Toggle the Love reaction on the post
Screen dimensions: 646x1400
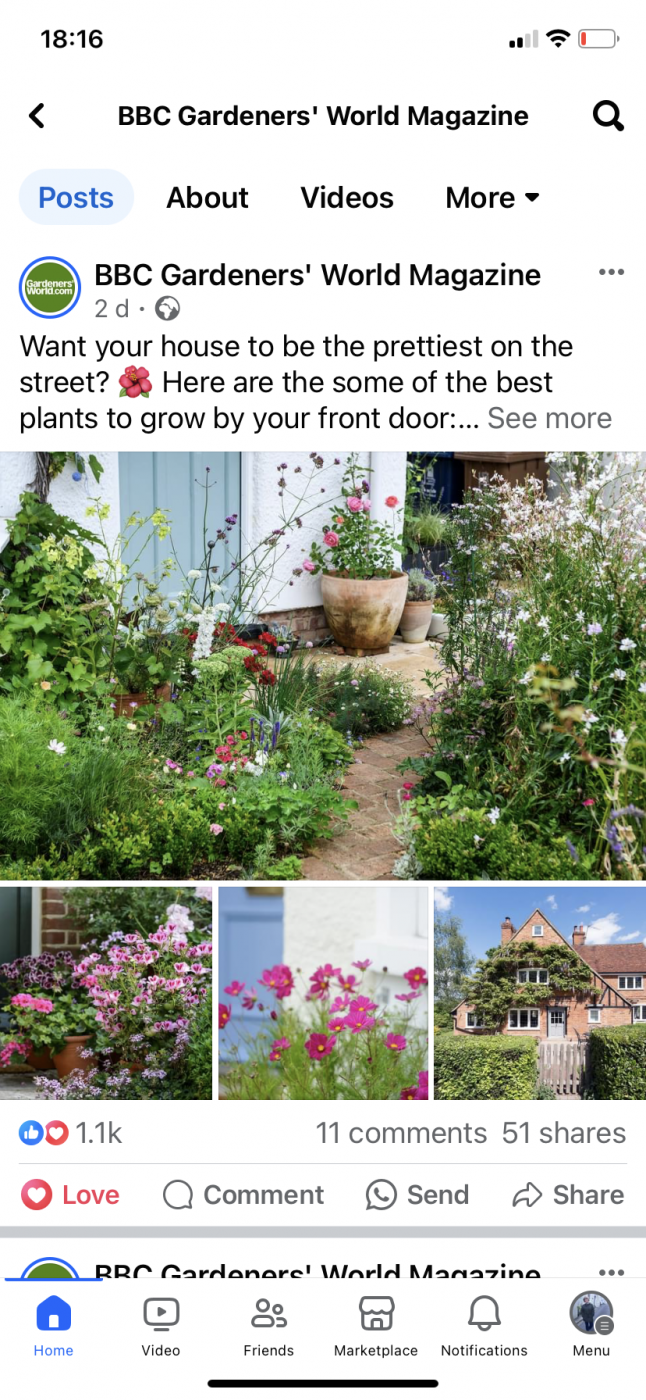(71, 1195)
